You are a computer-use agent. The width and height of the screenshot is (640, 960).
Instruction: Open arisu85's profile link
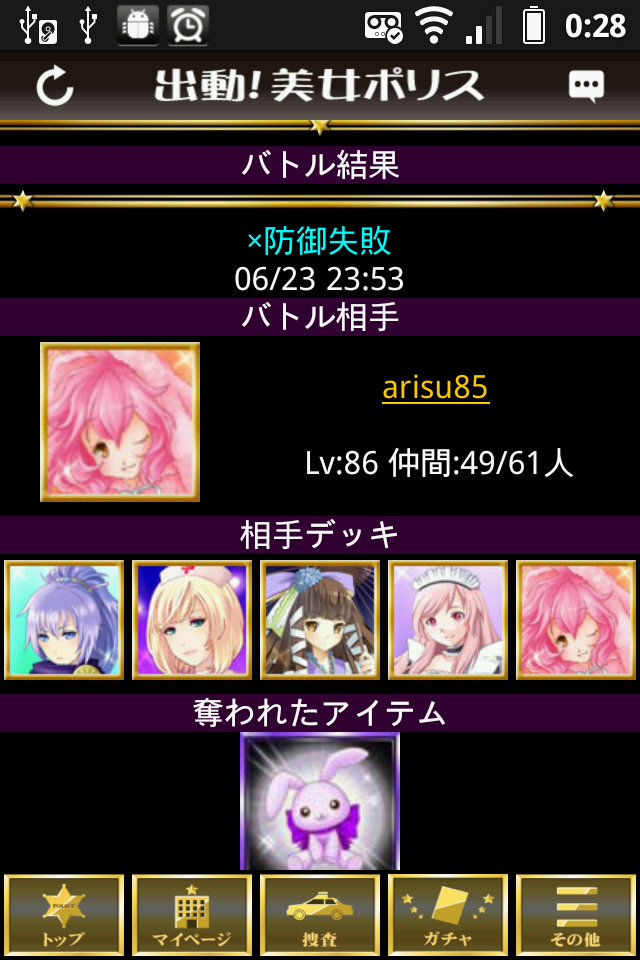point(435,387)
